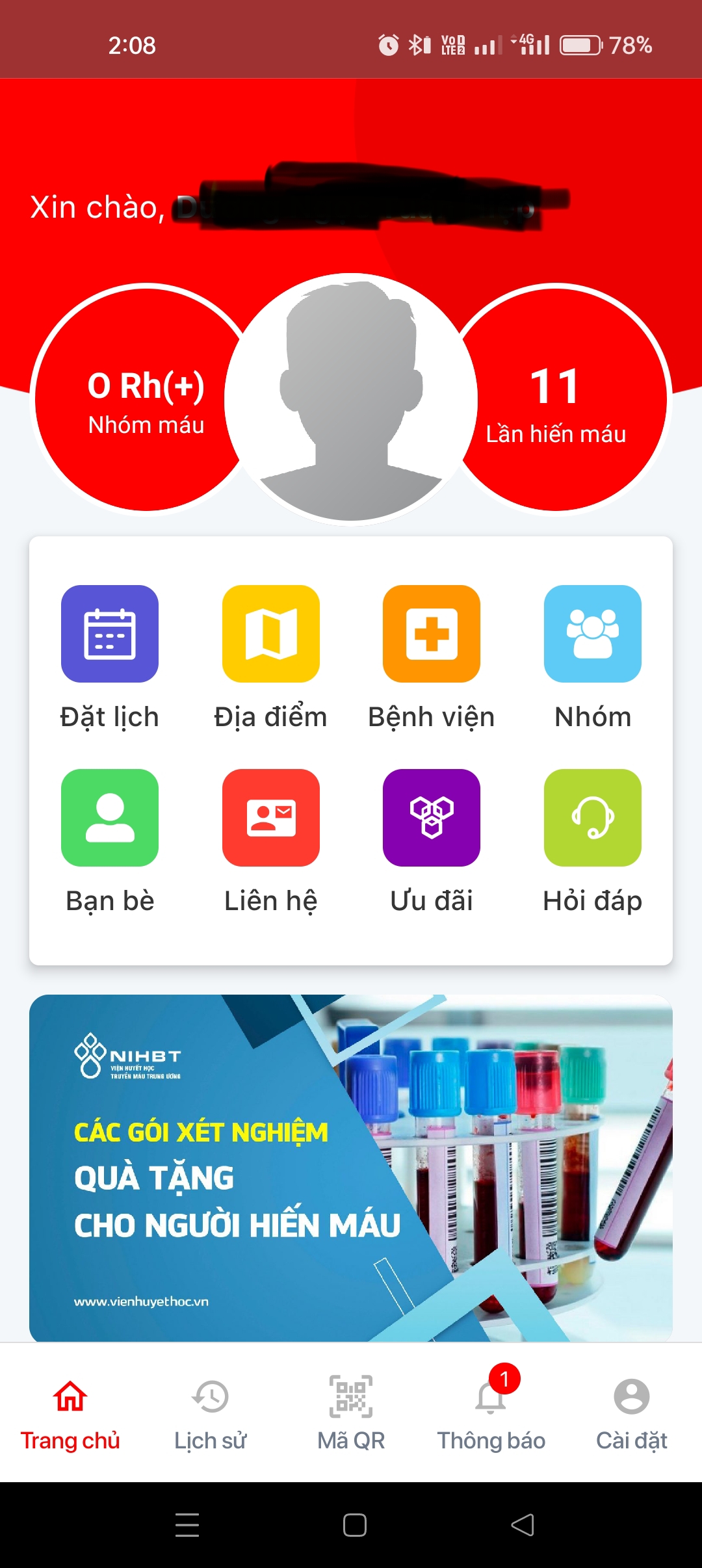View Ưu đãi offers
Image resolution: width=702 pixels, height=1568 pixels.
pos(432,818)
